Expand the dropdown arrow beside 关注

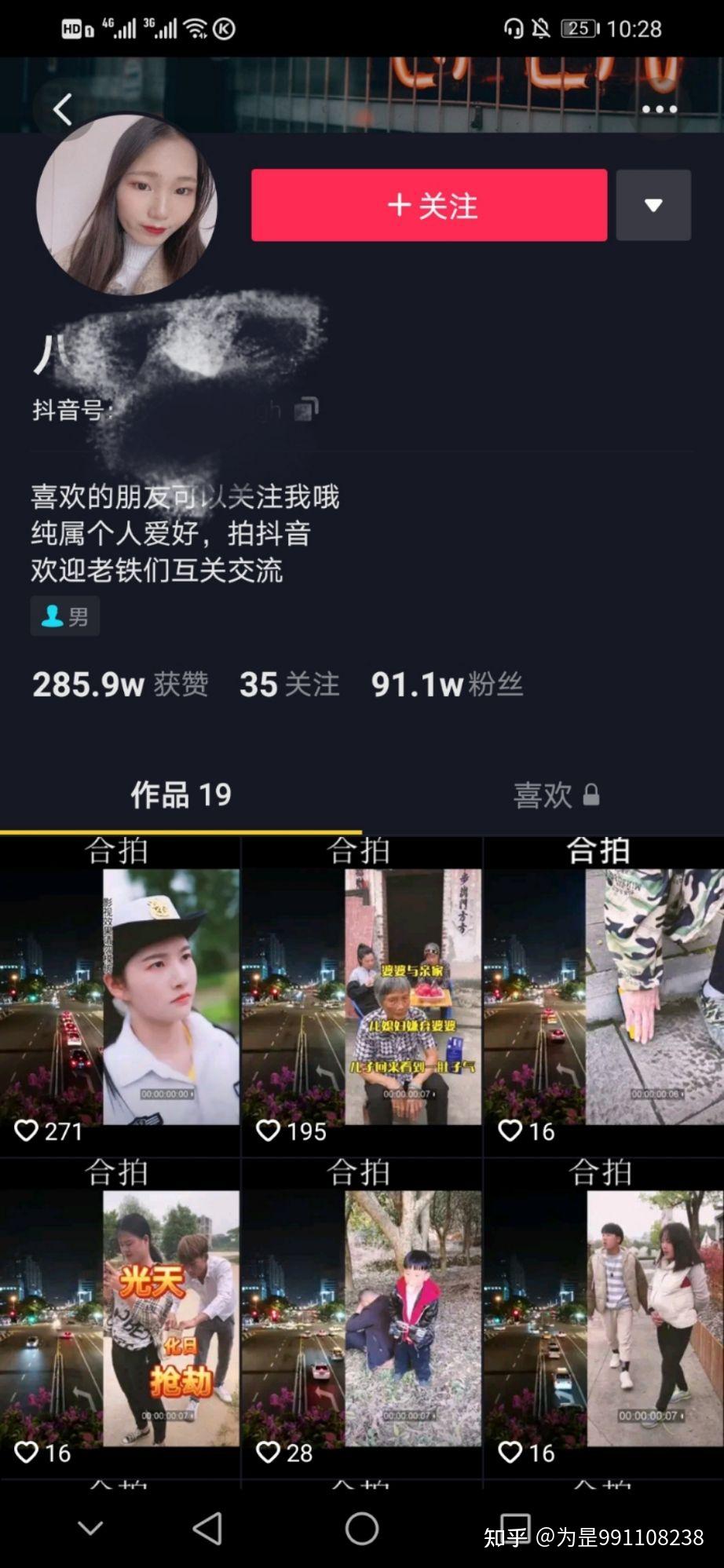click(653, 205)
